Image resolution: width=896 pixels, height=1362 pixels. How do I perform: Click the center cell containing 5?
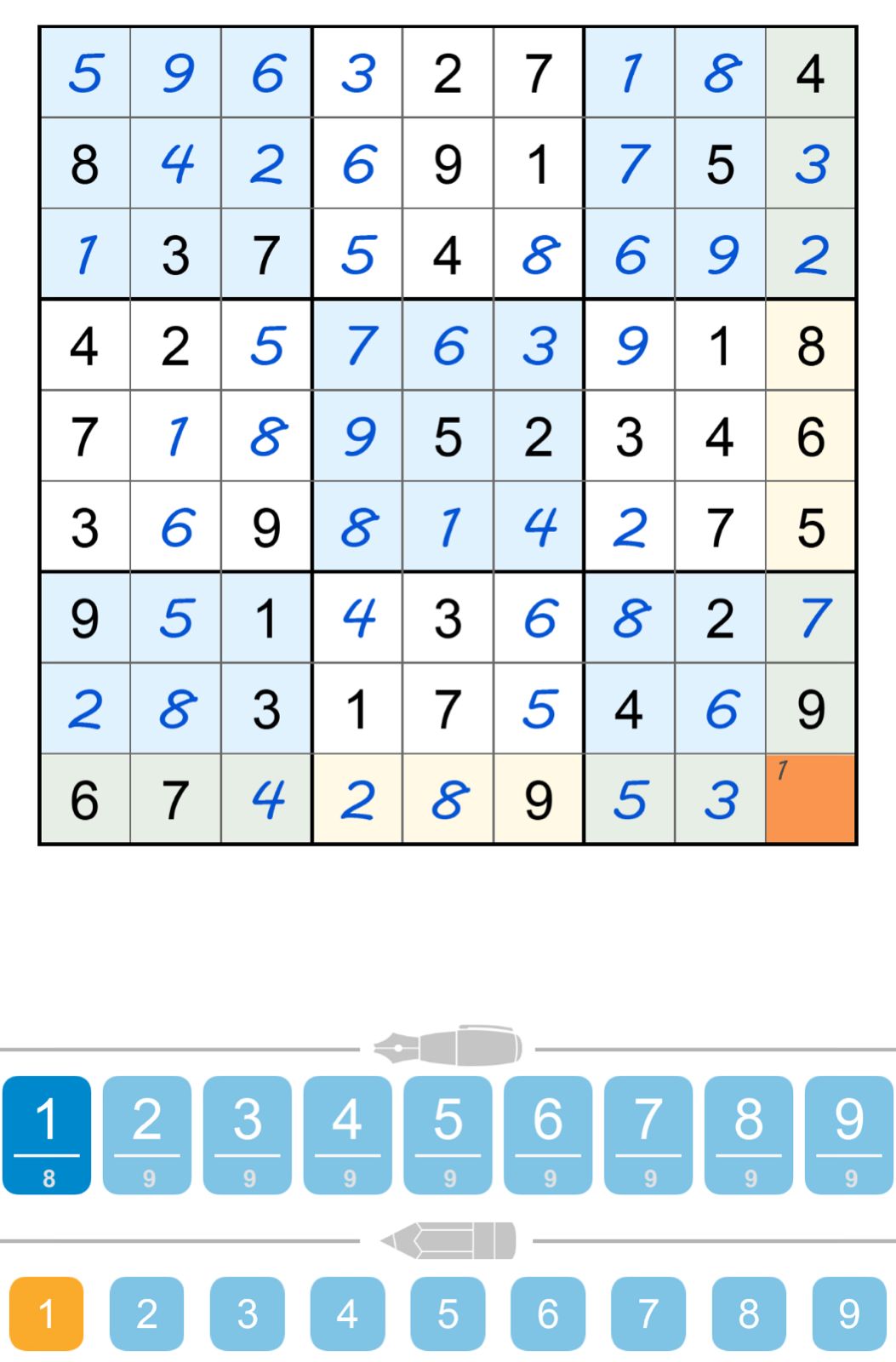click(448, 437)
